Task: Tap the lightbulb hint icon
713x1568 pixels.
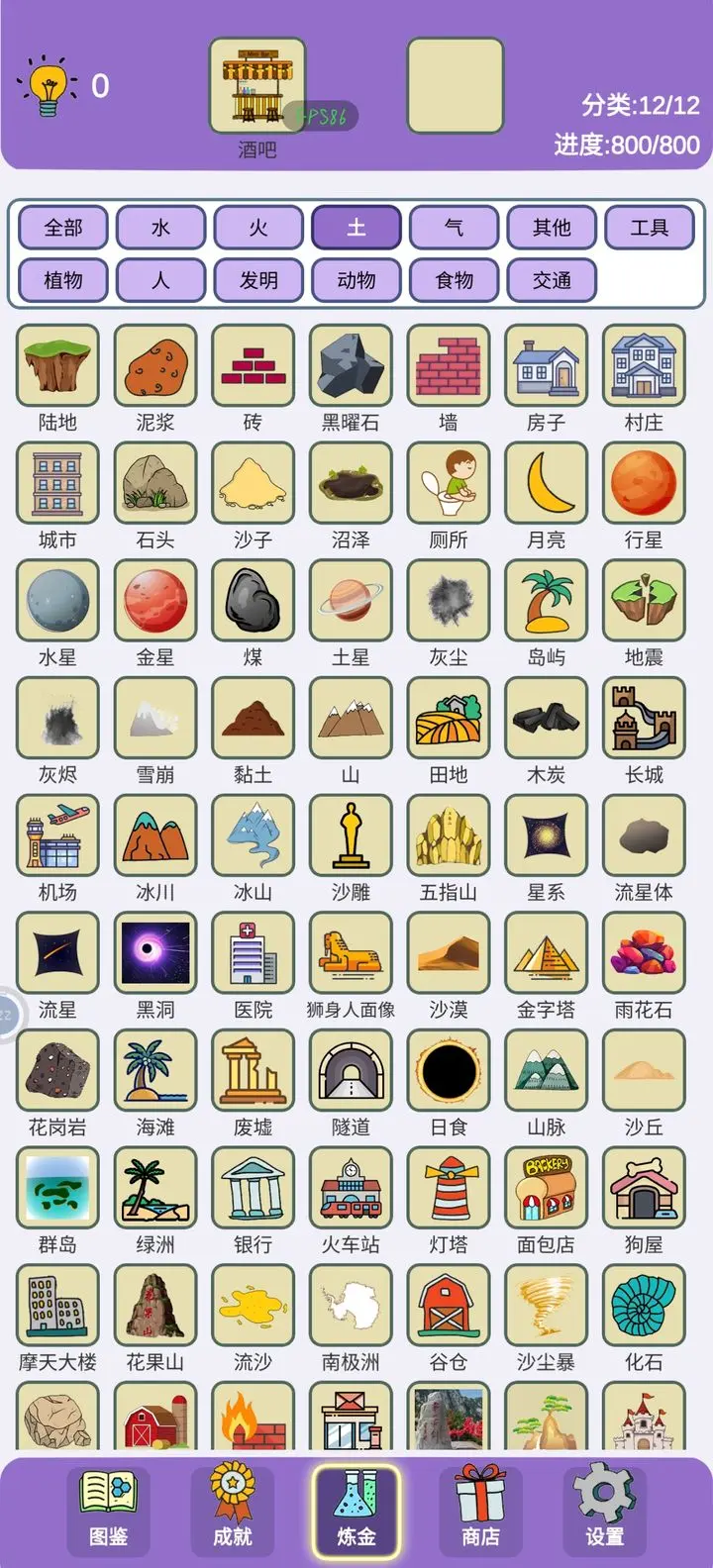Action: [48, 87]
